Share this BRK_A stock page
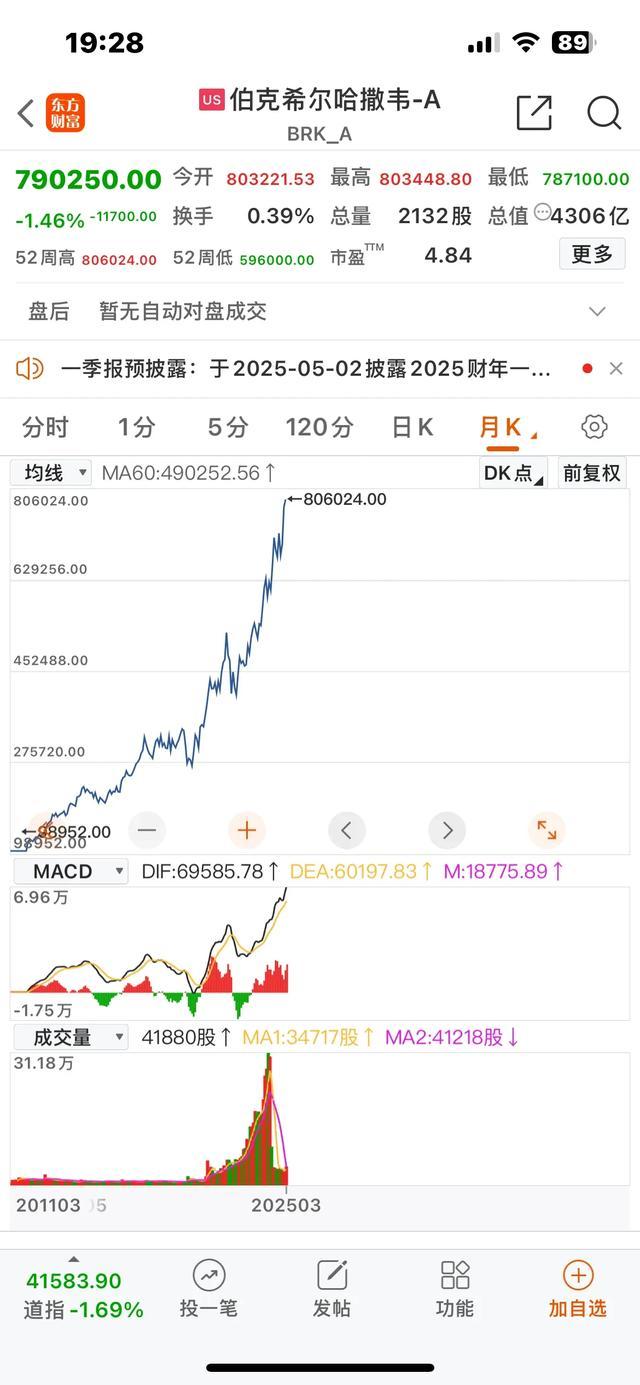Screen dimensions: 640x1385 click(534, 113)
